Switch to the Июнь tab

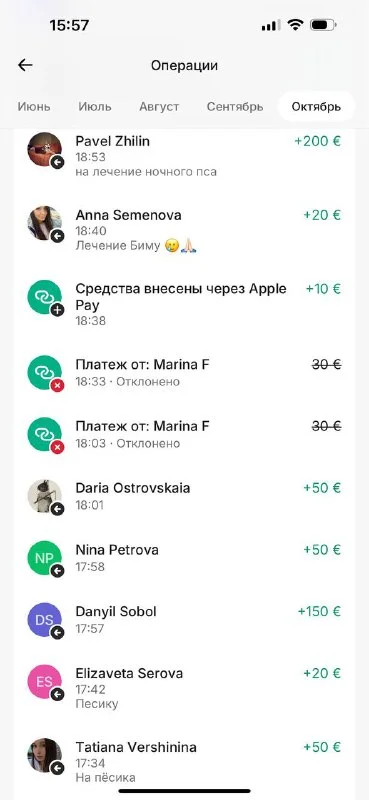point(34,107)
